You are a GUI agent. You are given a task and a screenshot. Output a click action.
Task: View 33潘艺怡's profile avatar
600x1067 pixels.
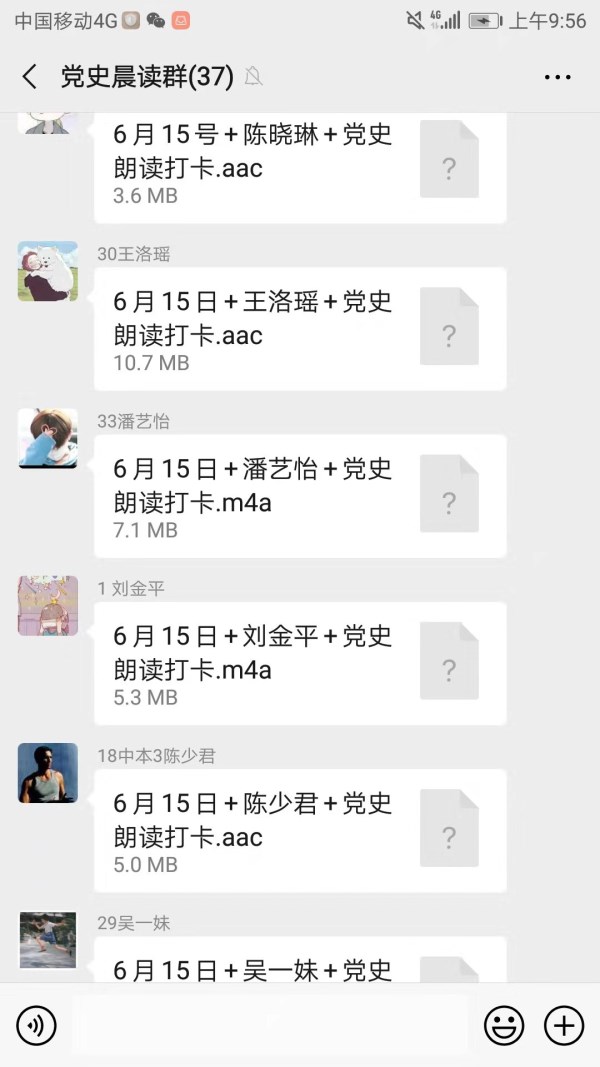(x=47, y=438)
